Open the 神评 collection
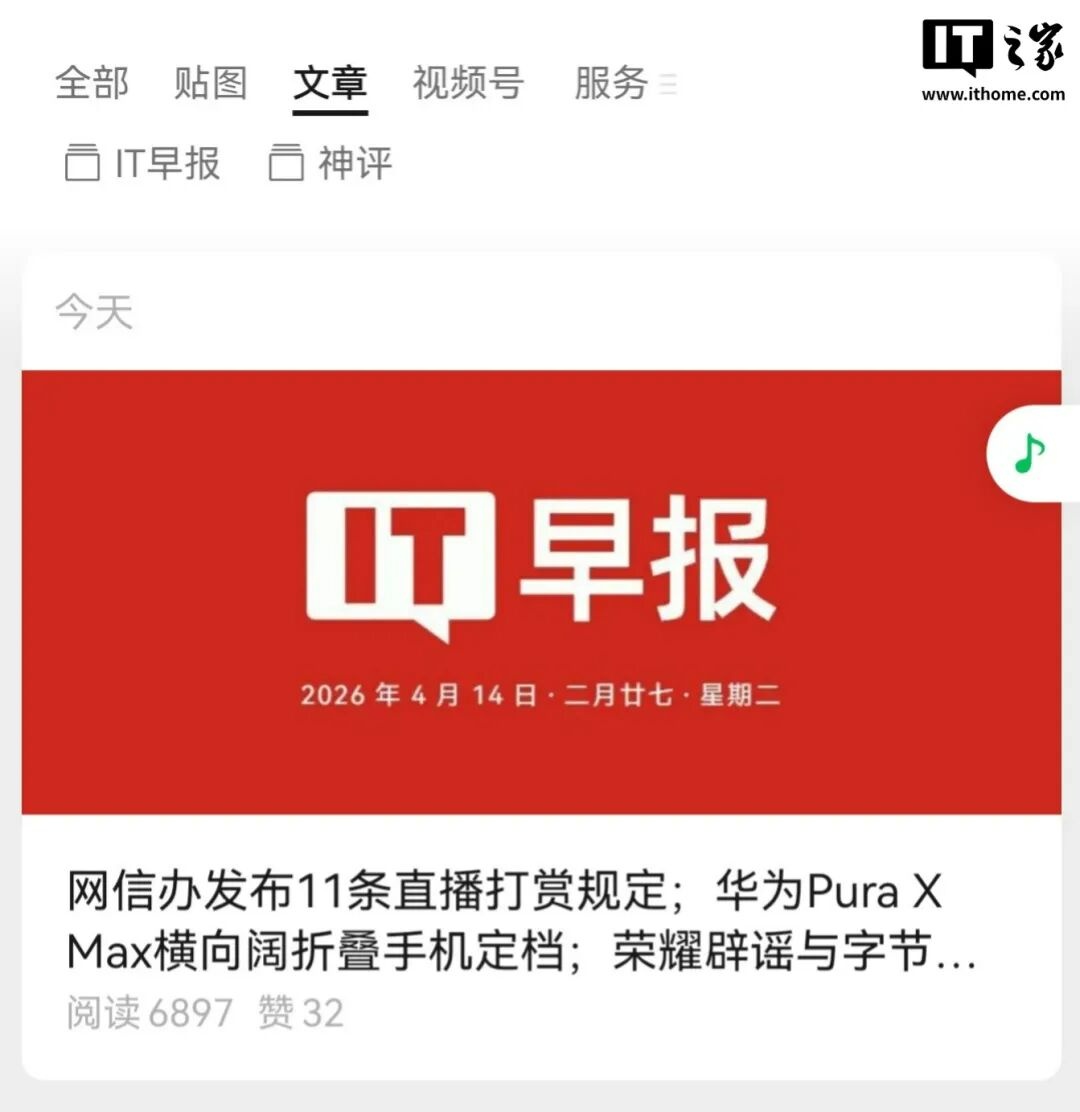The width and height of the screenshot is (1080, 1112). tap(331, 163)
